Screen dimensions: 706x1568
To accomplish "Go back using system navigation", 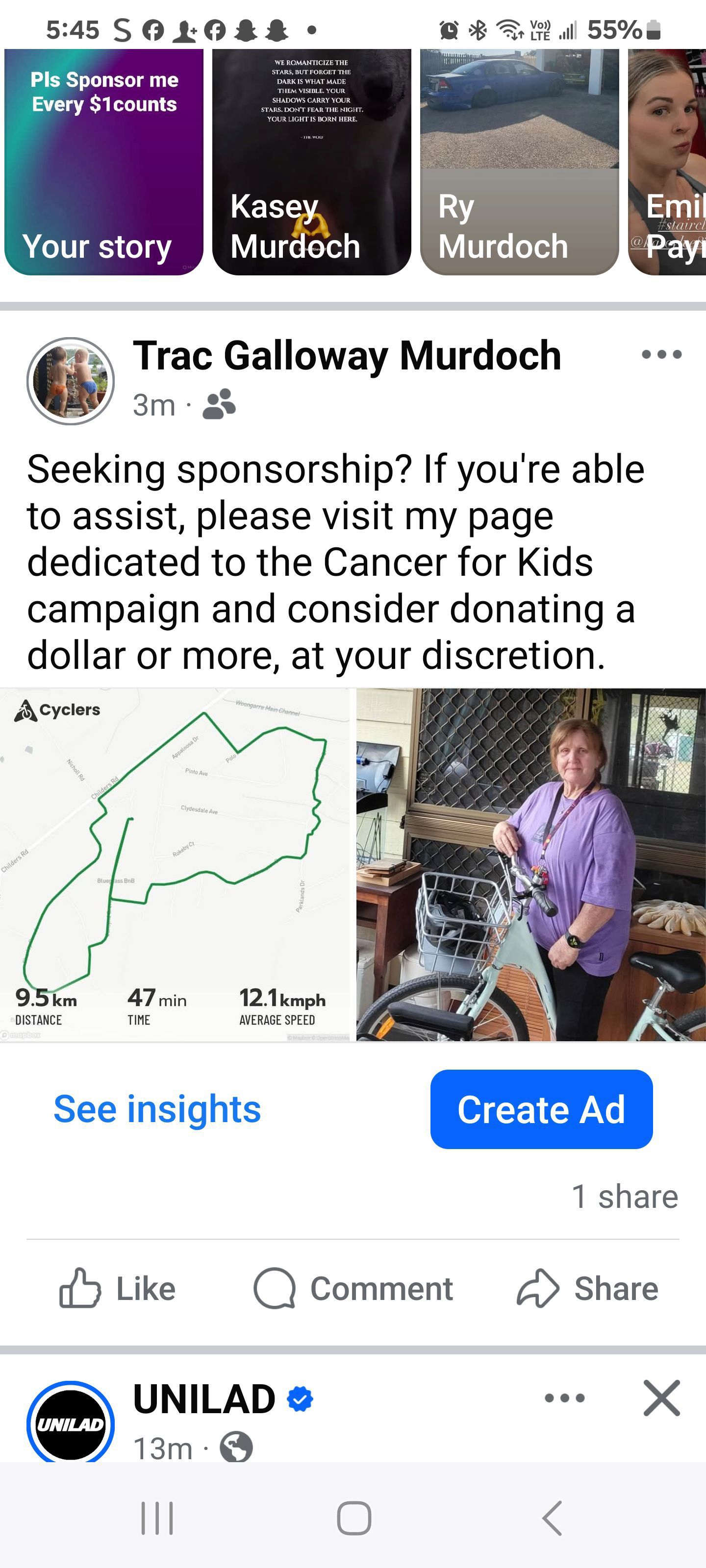I will click(x=552, y=1518).
